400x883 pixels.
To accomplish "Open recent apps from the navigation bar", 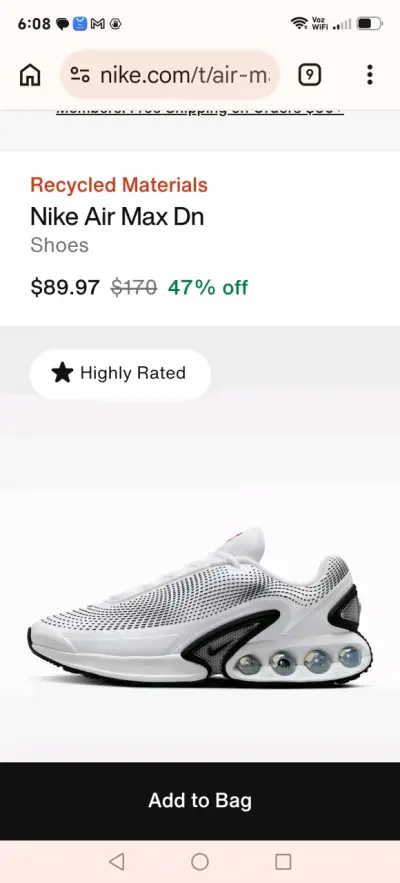I will click(283, 861).
